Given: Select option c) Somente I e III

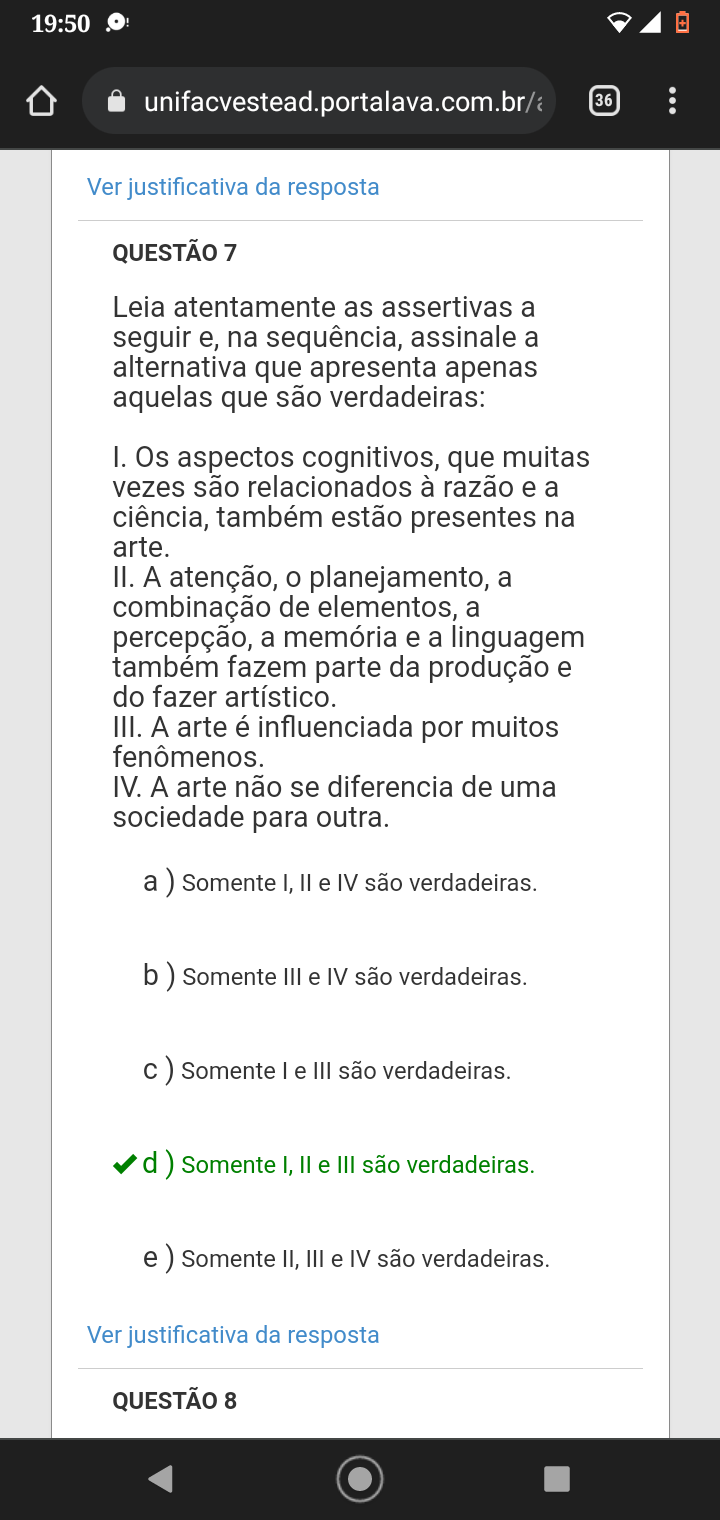Looking at the screenshot, I should [x=327, y=1071].
